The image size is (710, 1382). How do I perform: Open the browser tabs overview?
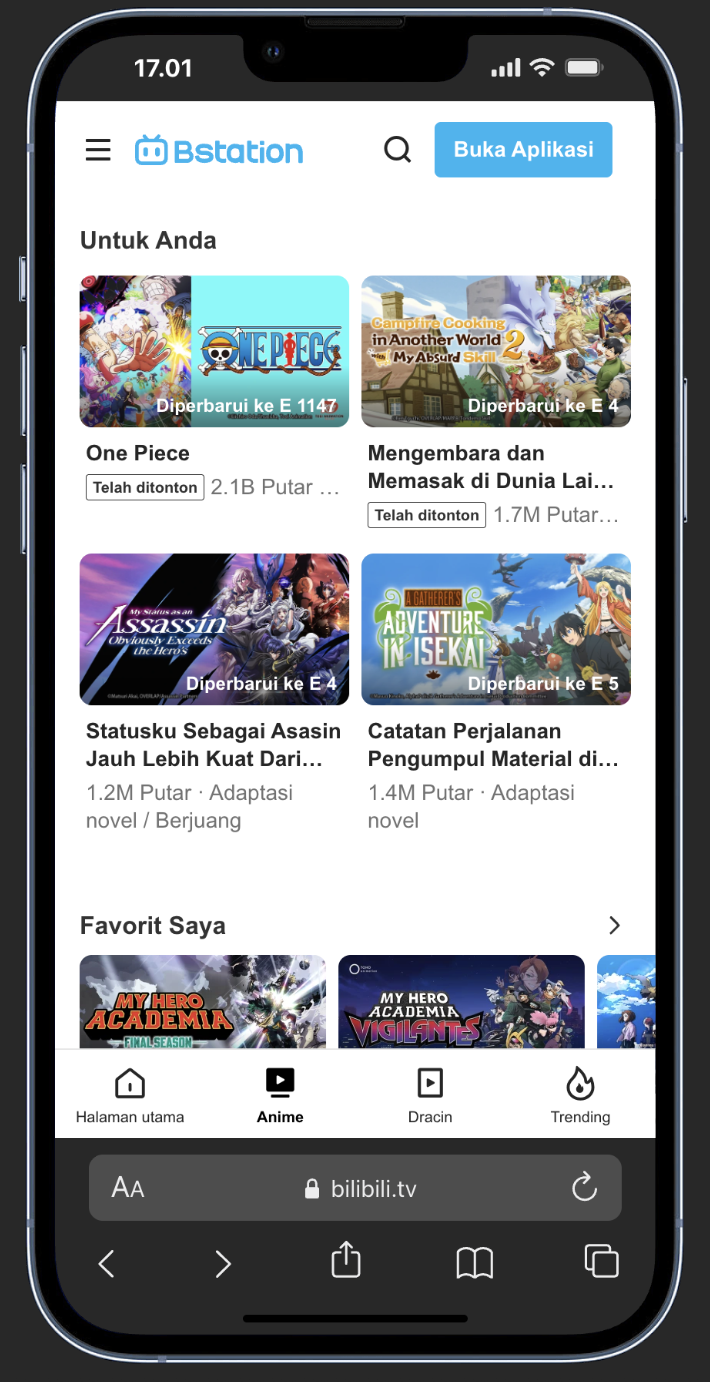pos(601,1261)
